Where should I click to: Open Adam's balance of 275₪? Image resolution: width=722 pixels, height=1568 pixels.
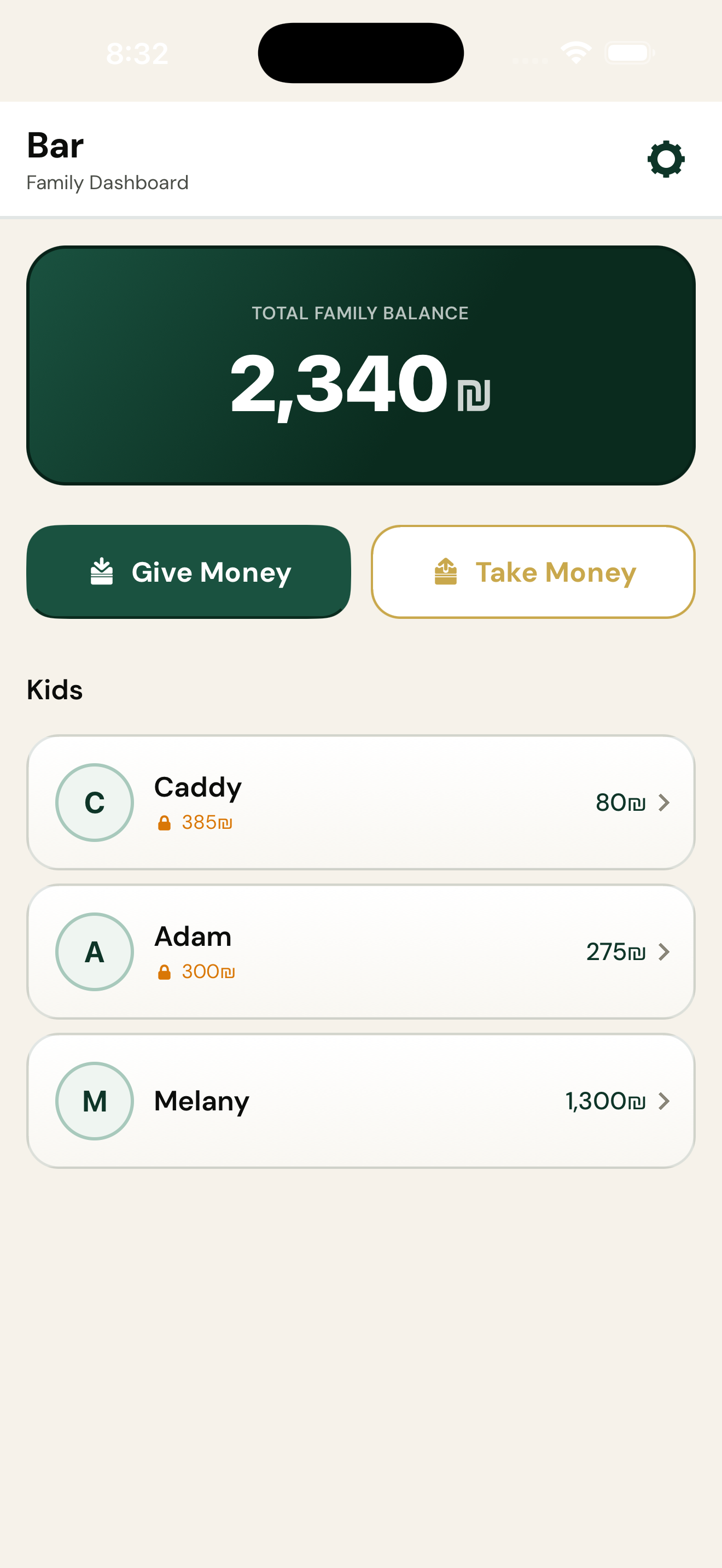[616, 951]
